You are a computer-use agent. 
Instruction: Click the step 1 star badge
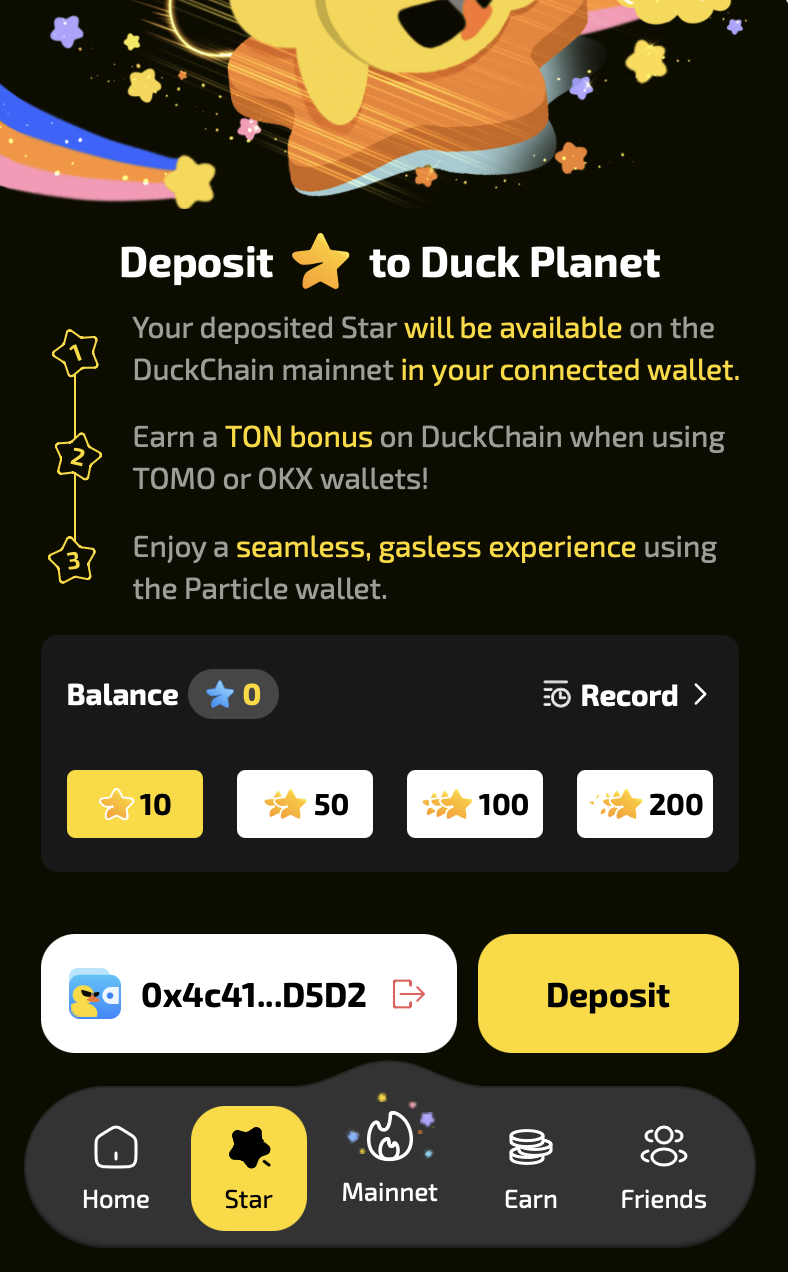point(76,350)
